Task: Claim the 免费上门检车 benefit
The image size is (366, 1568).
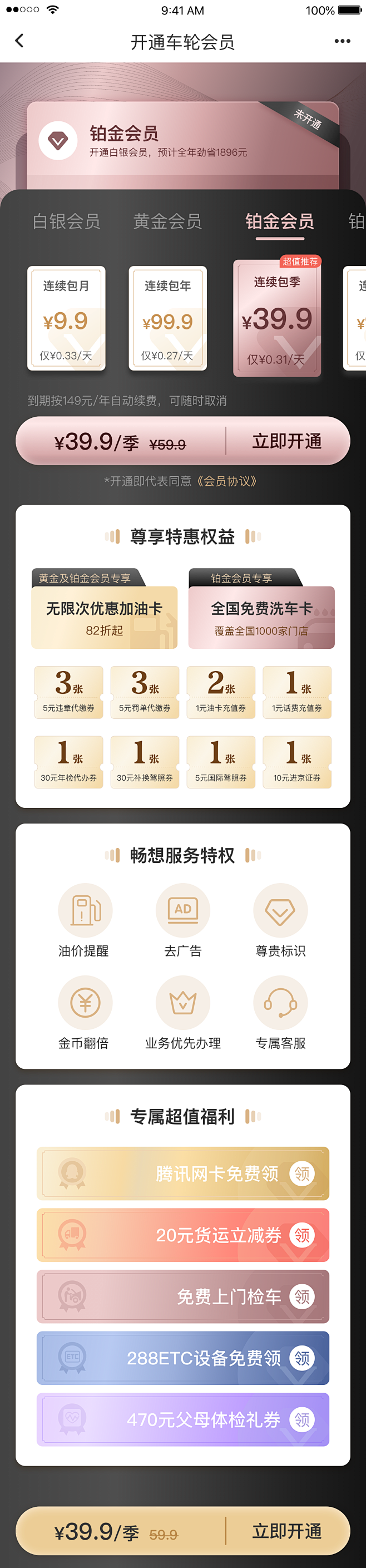Action: (x=302, y=1296)
